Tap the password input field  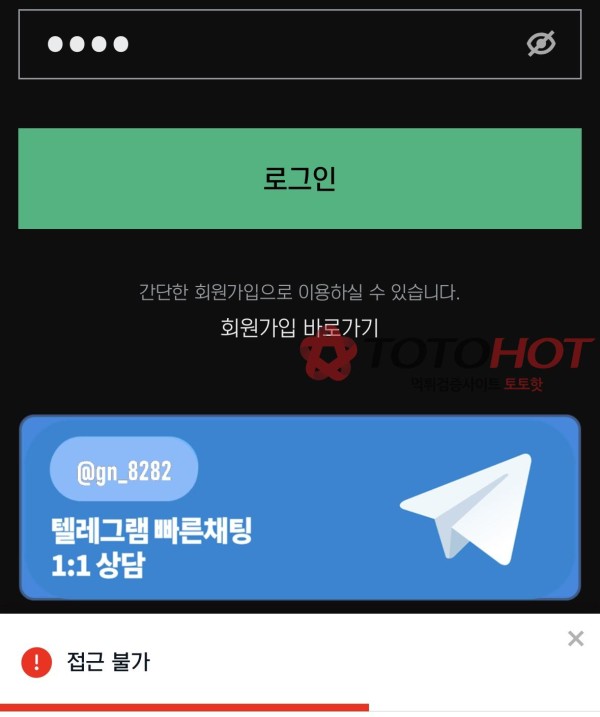(270, 44)
